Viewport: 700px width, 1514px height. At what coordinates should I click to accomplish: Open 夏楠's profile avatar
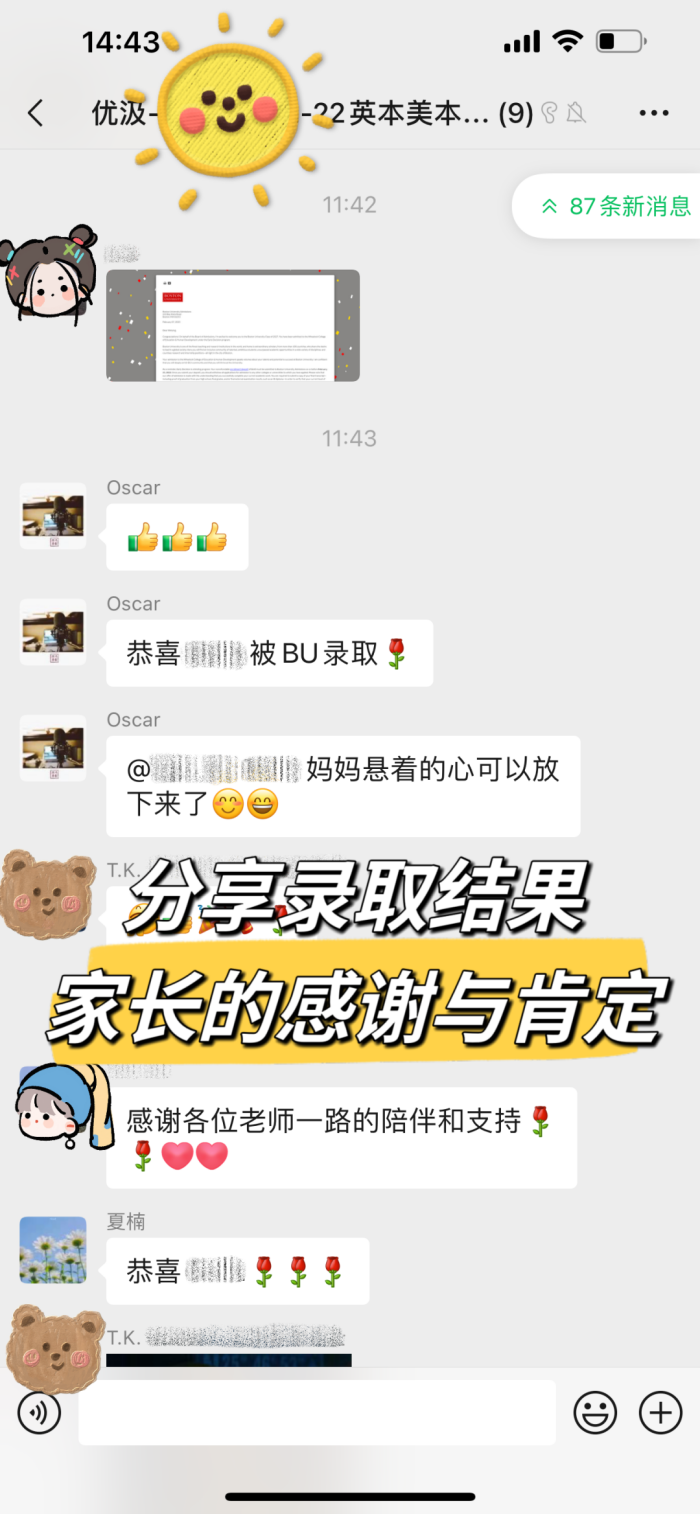pos(53,1250)
